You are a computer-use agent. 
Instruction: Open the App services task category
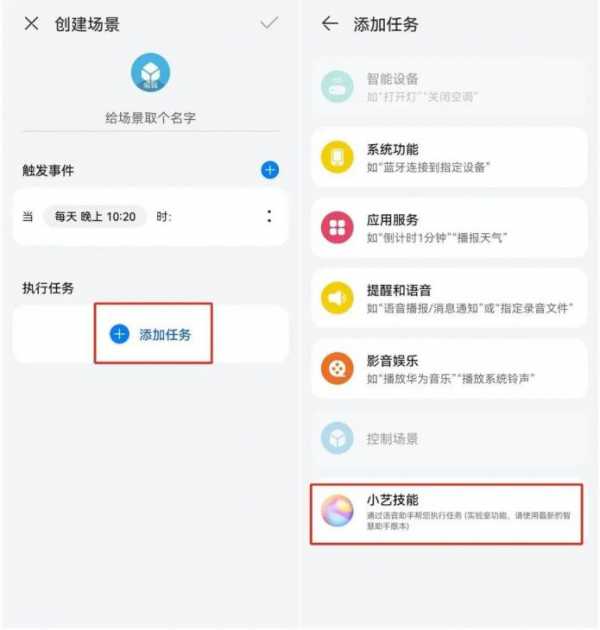click(448, 227)
